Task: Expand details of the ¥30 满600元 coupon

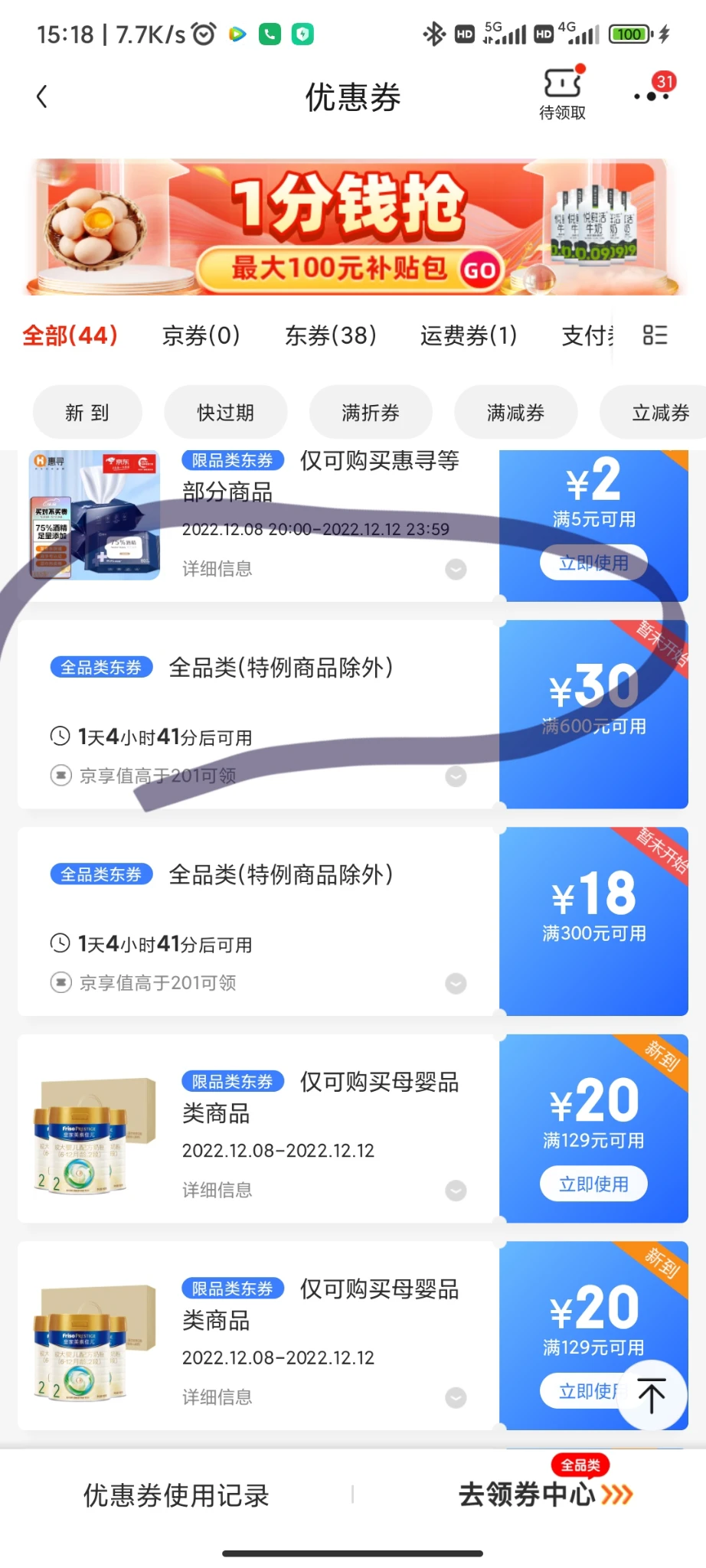Action: tap(456, 776)
